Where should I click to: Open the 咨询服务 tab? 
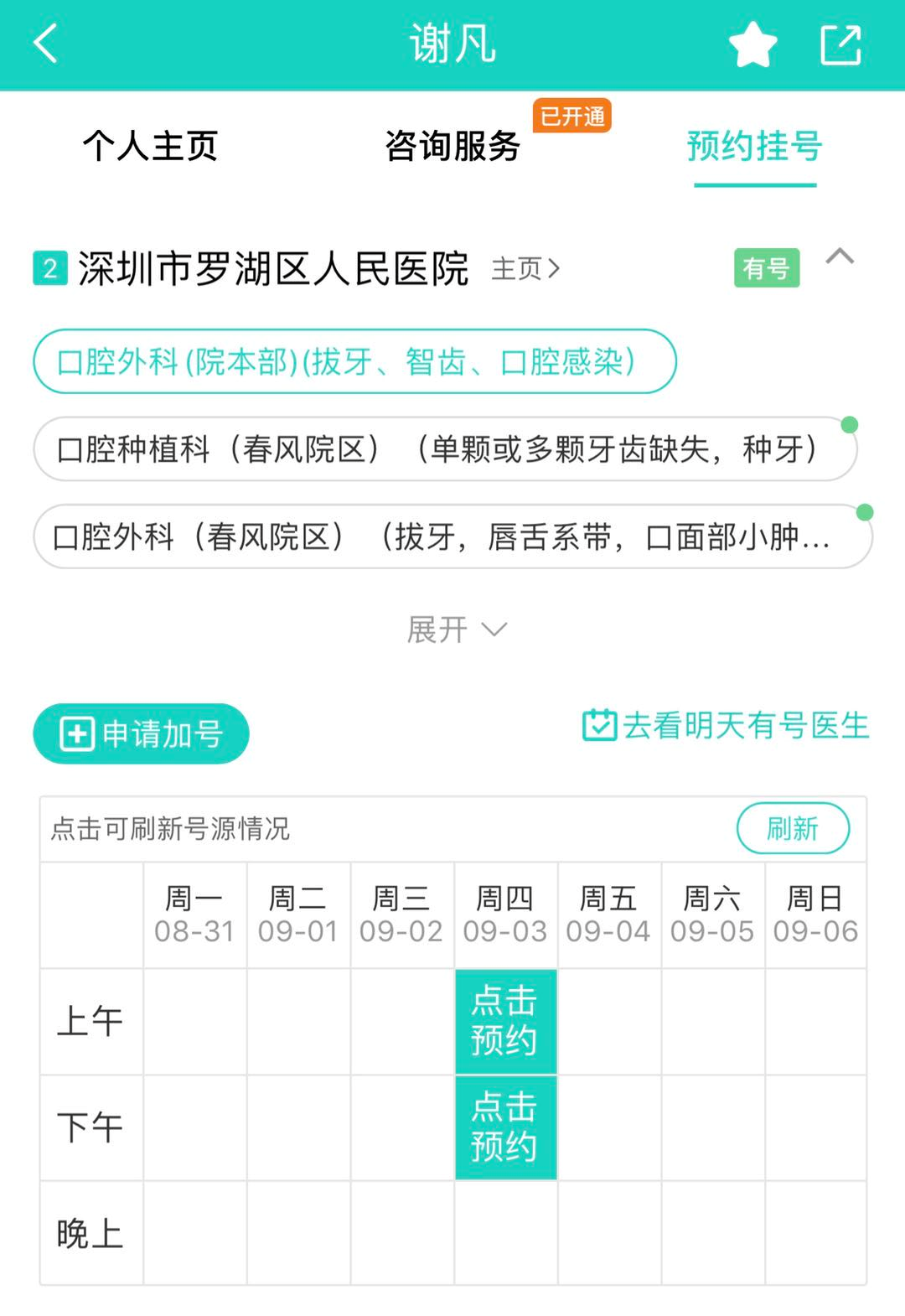[452, 146]
